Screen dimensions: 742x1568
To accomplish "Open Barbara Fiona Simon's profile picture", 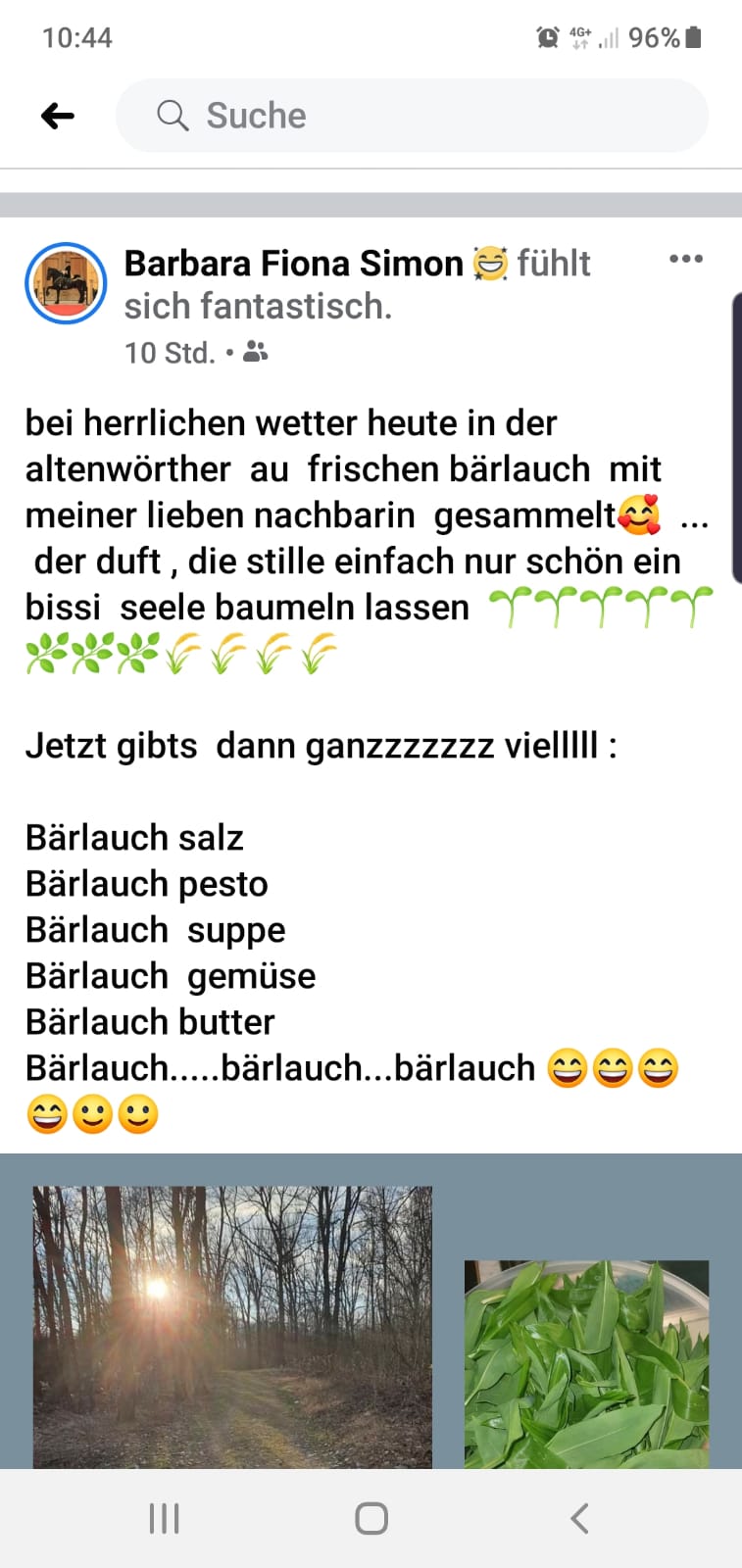I will 66,283.
